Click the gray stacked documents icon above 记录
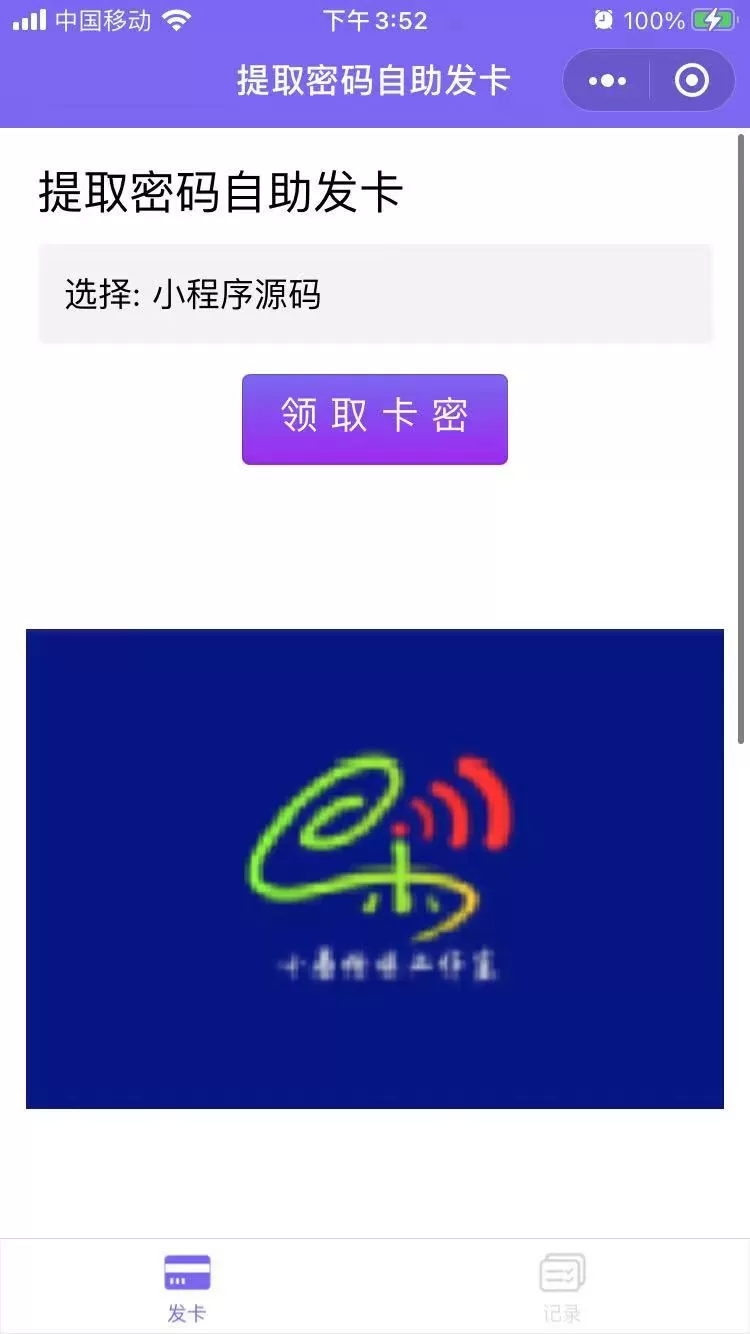This screenshot has width=750, height=1334. (561, 1271)
